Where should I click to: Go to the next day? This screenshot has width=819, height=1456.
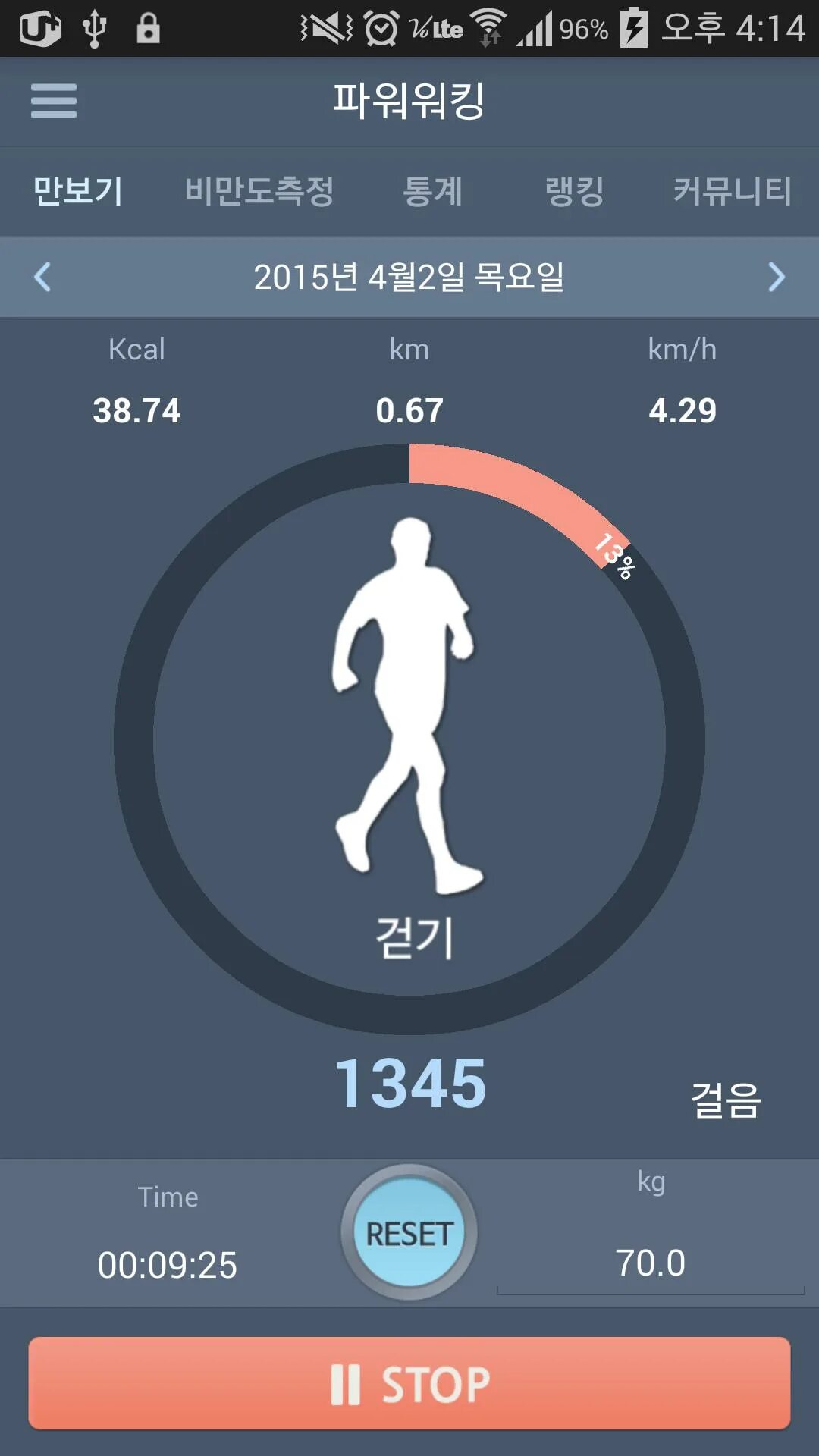[x=776, y=277]
